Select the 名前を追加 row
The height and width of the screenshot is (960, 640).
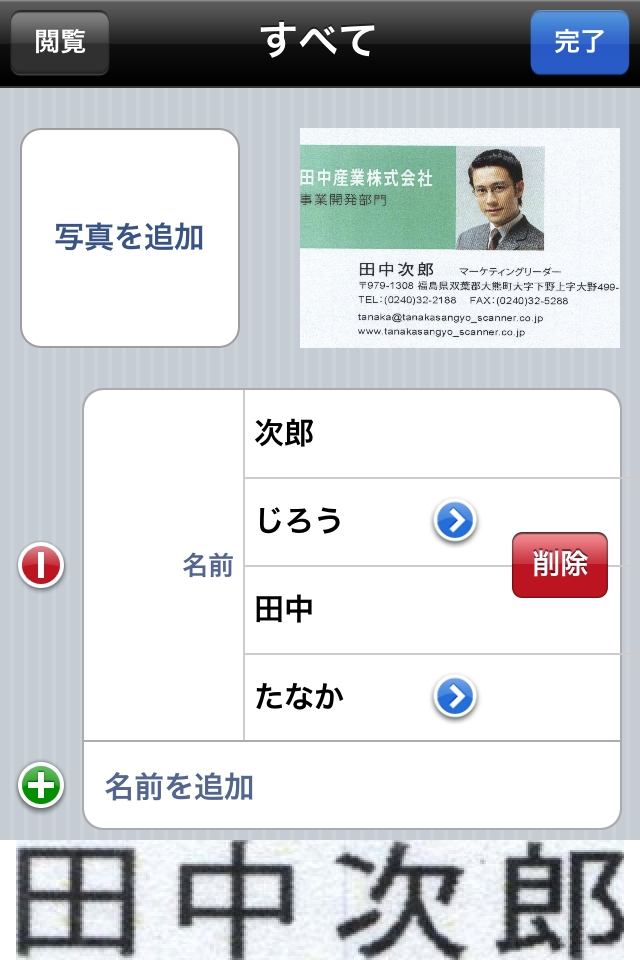coord(350,786)
